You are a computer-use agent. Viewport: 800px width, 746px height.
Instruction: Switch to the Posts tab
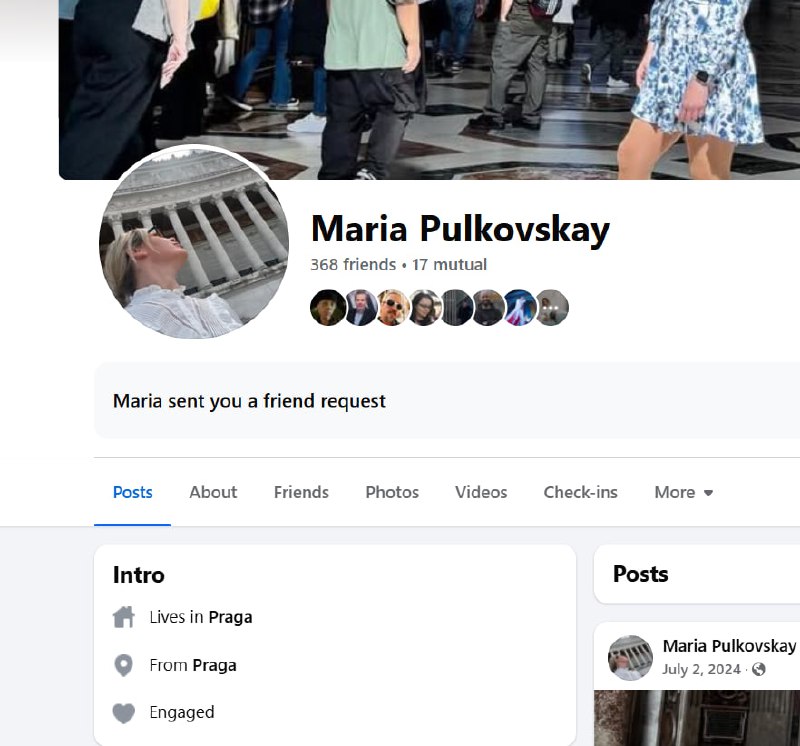[132, 492]
